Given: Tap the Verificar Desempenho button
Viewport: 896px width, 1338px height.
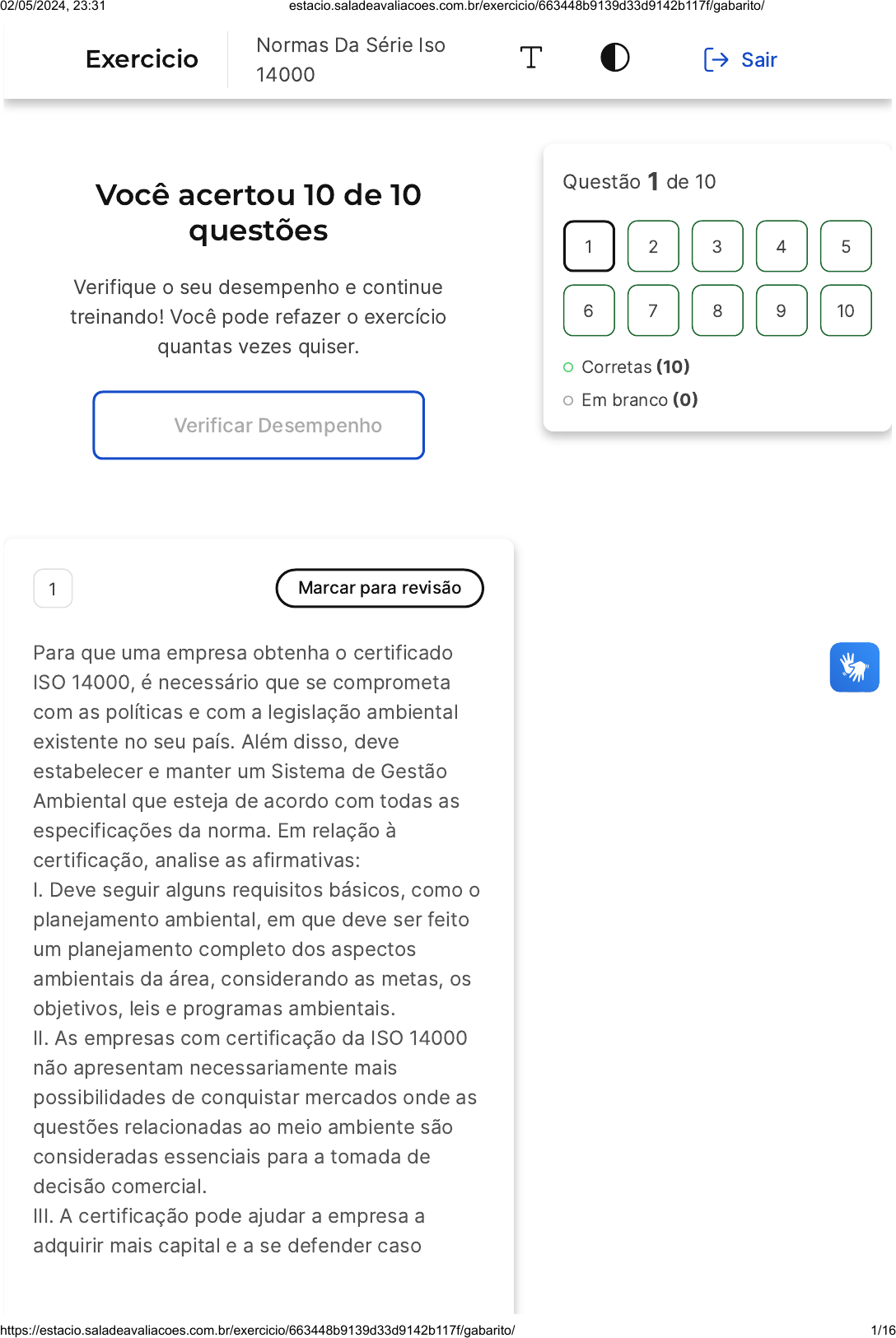Looking at the screenshot, I should (259, 425).
